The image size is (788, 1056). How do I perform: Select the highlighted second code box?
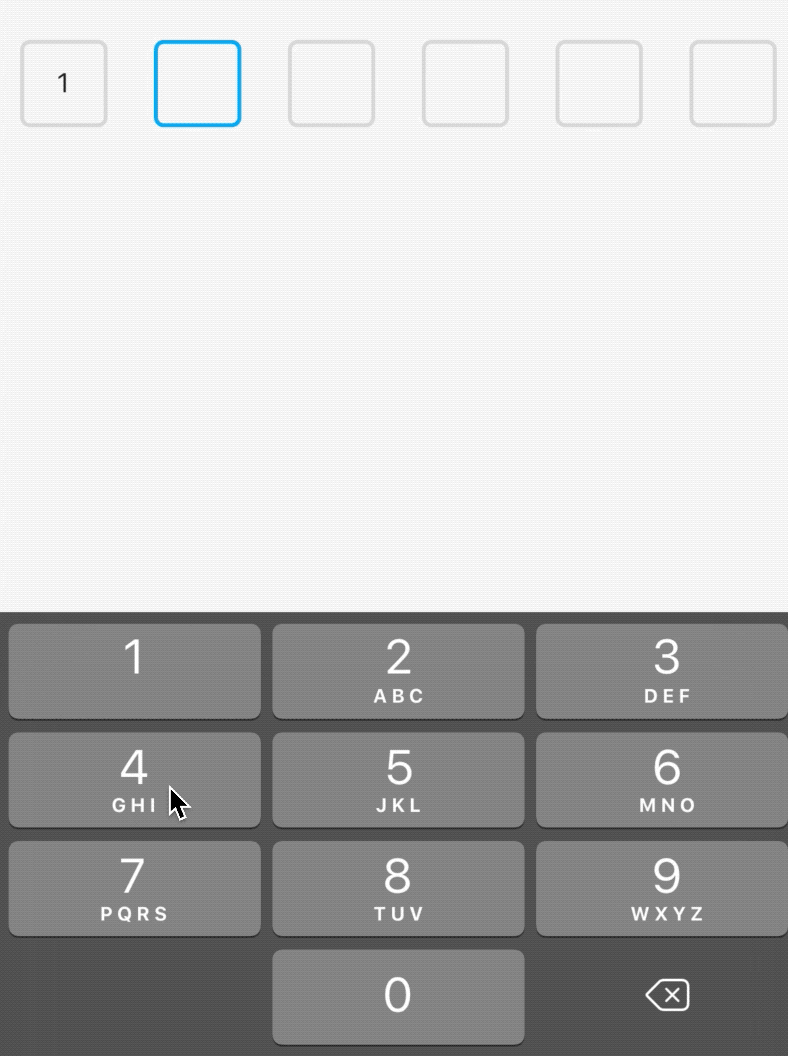point(198,84)
